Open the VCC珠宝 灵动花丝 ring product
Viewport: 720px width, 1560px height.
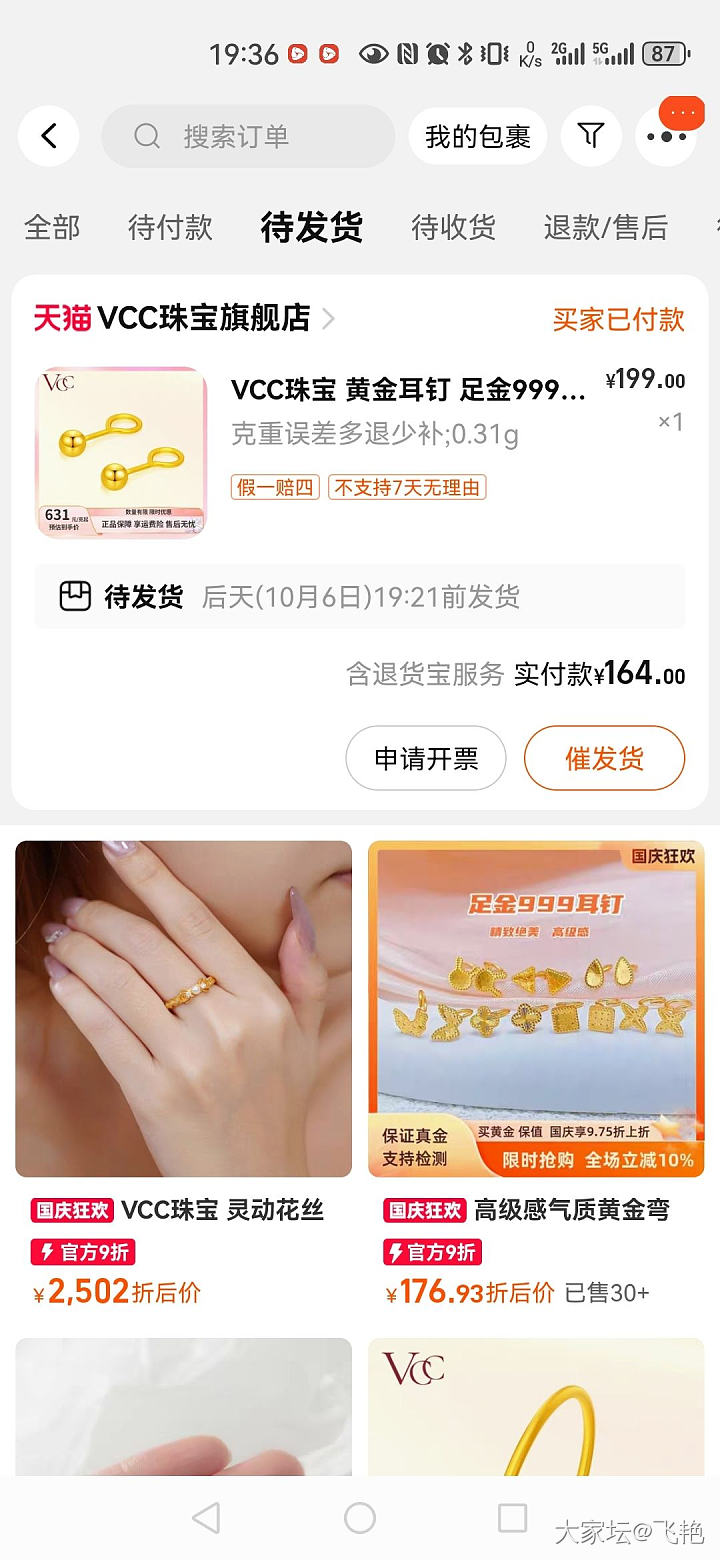(x=184, y=1009)
